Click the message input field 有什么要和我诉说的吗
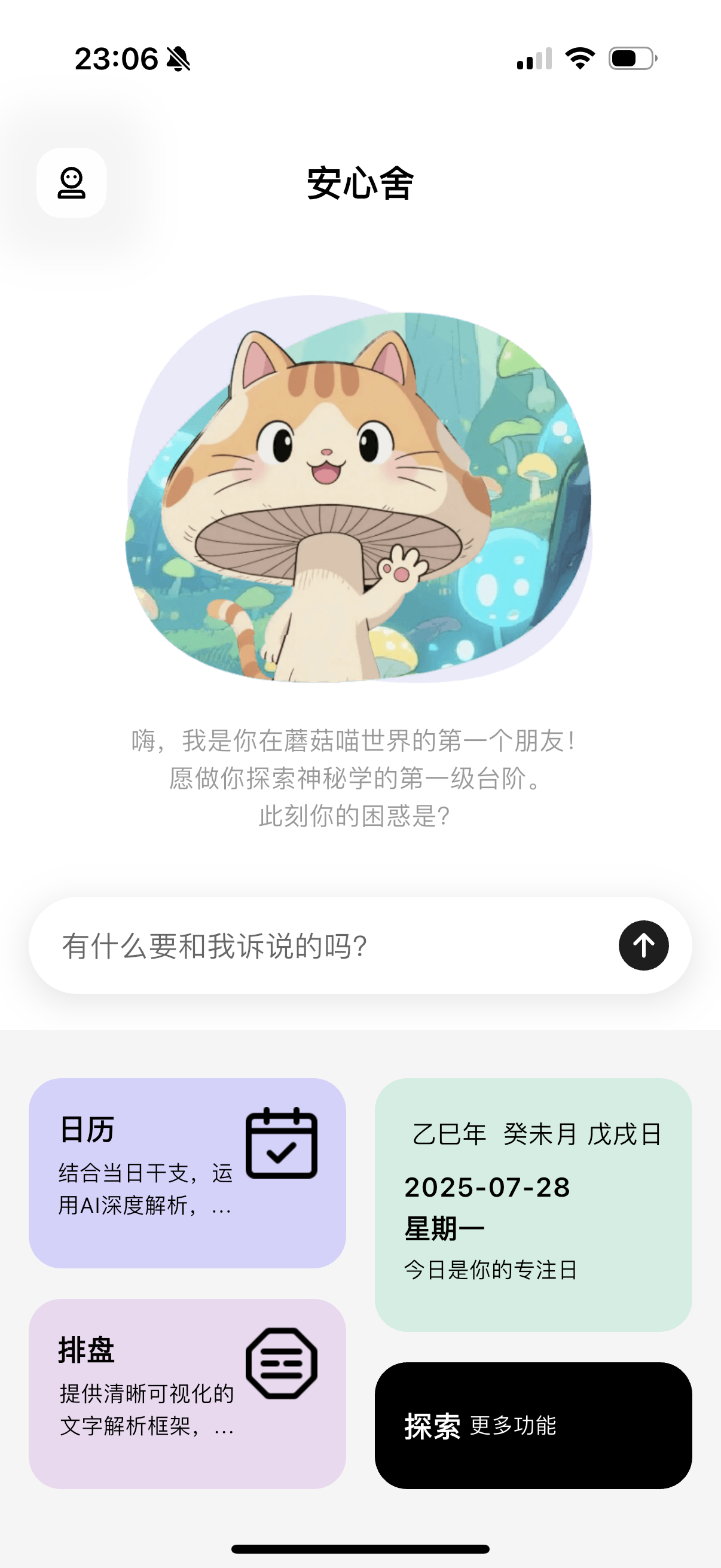 coord(215,945)
